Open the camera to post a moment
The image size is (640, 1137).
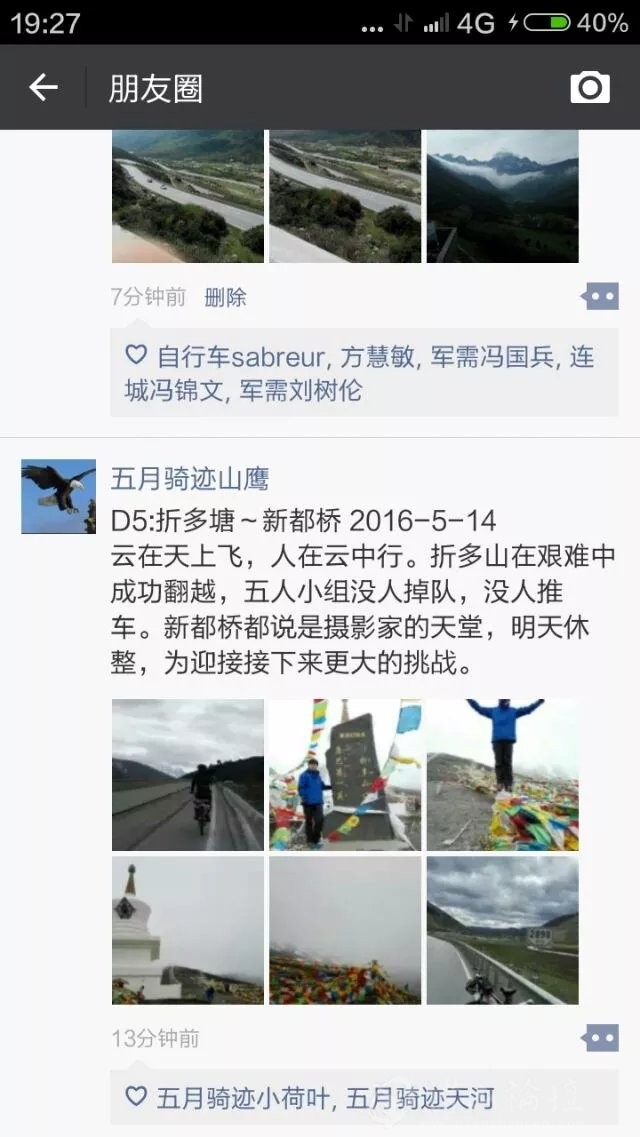590,88
